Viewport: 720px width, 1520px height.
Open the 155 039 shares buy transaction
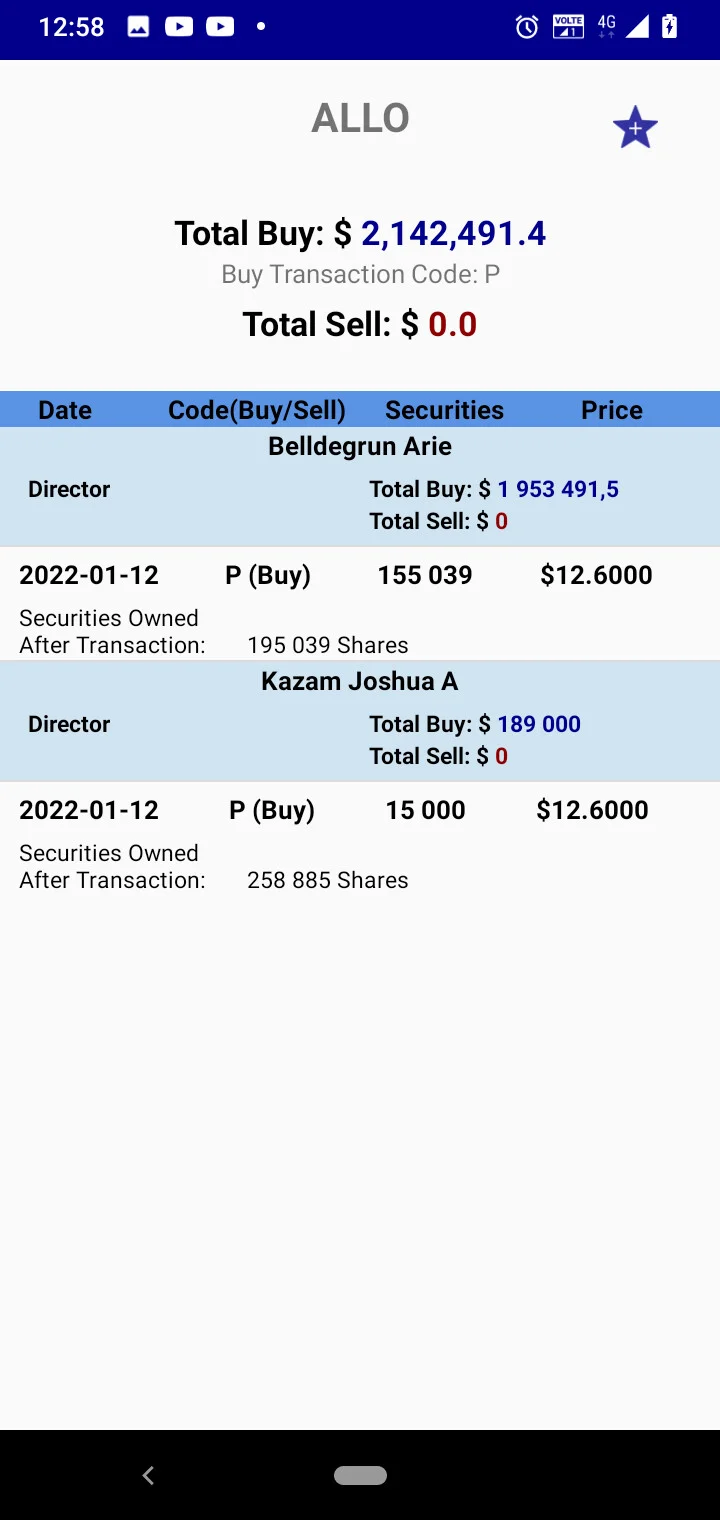360,604
